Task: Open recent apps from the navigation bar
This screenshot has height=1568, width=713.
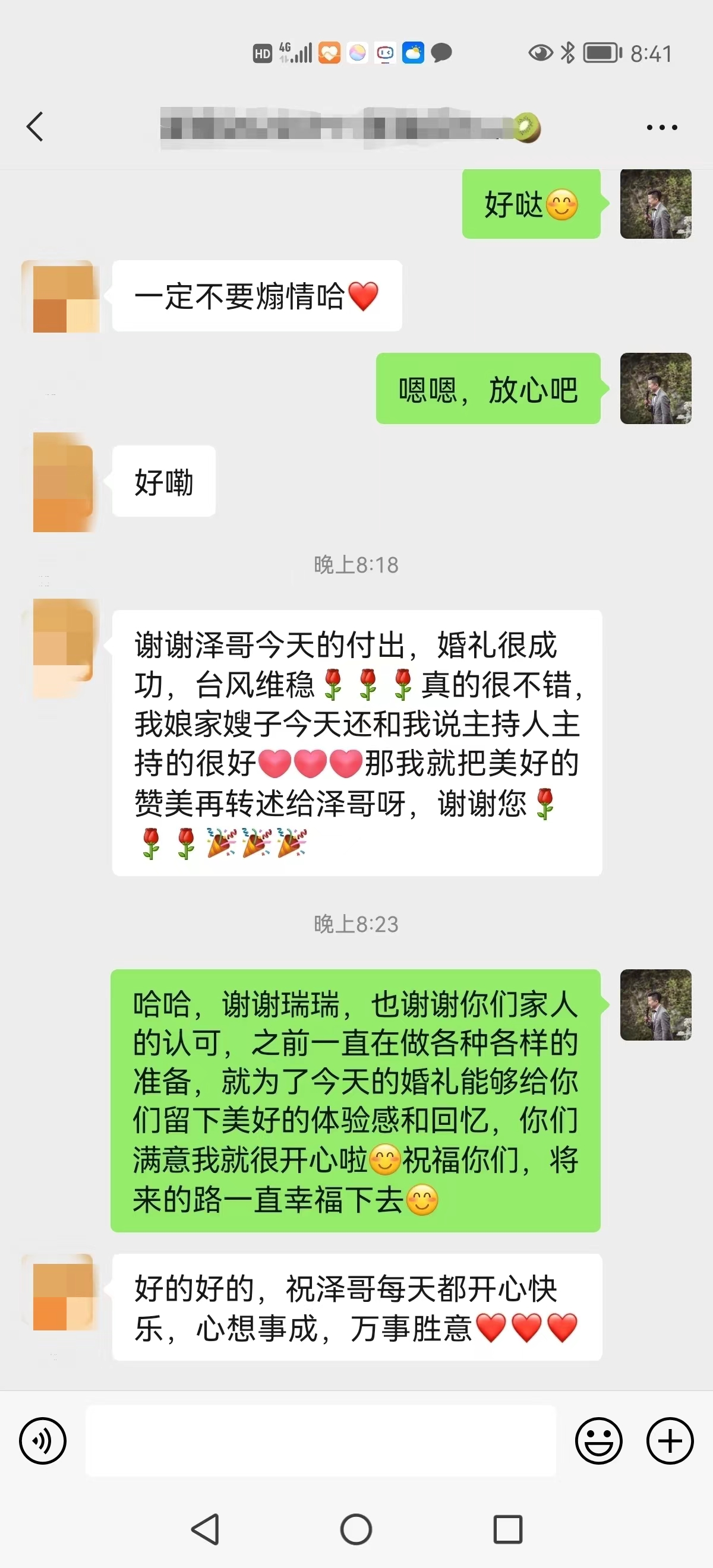Action: coord(508,1529)
